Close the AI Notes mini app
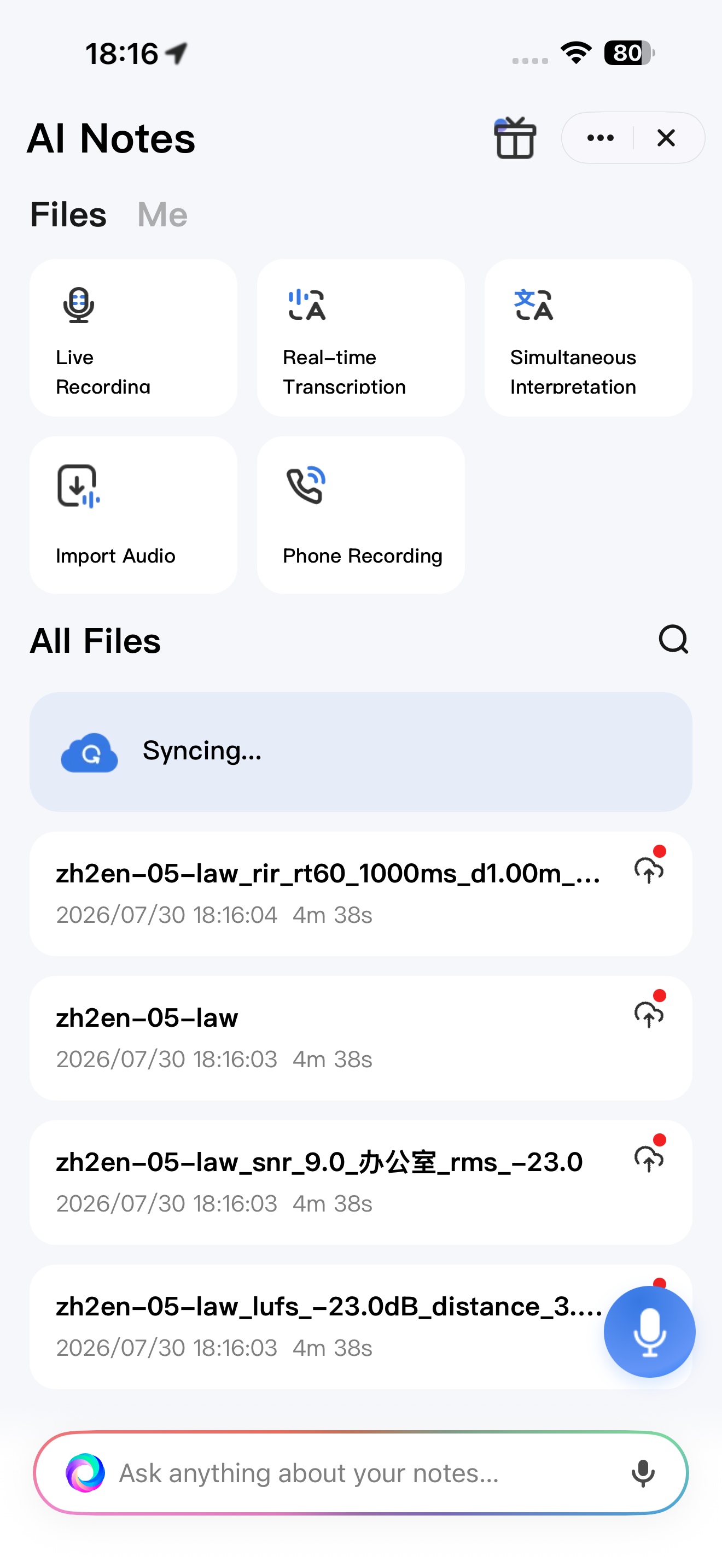The height and width of the screenshot is (1568, 722). (x=667, y=138)
